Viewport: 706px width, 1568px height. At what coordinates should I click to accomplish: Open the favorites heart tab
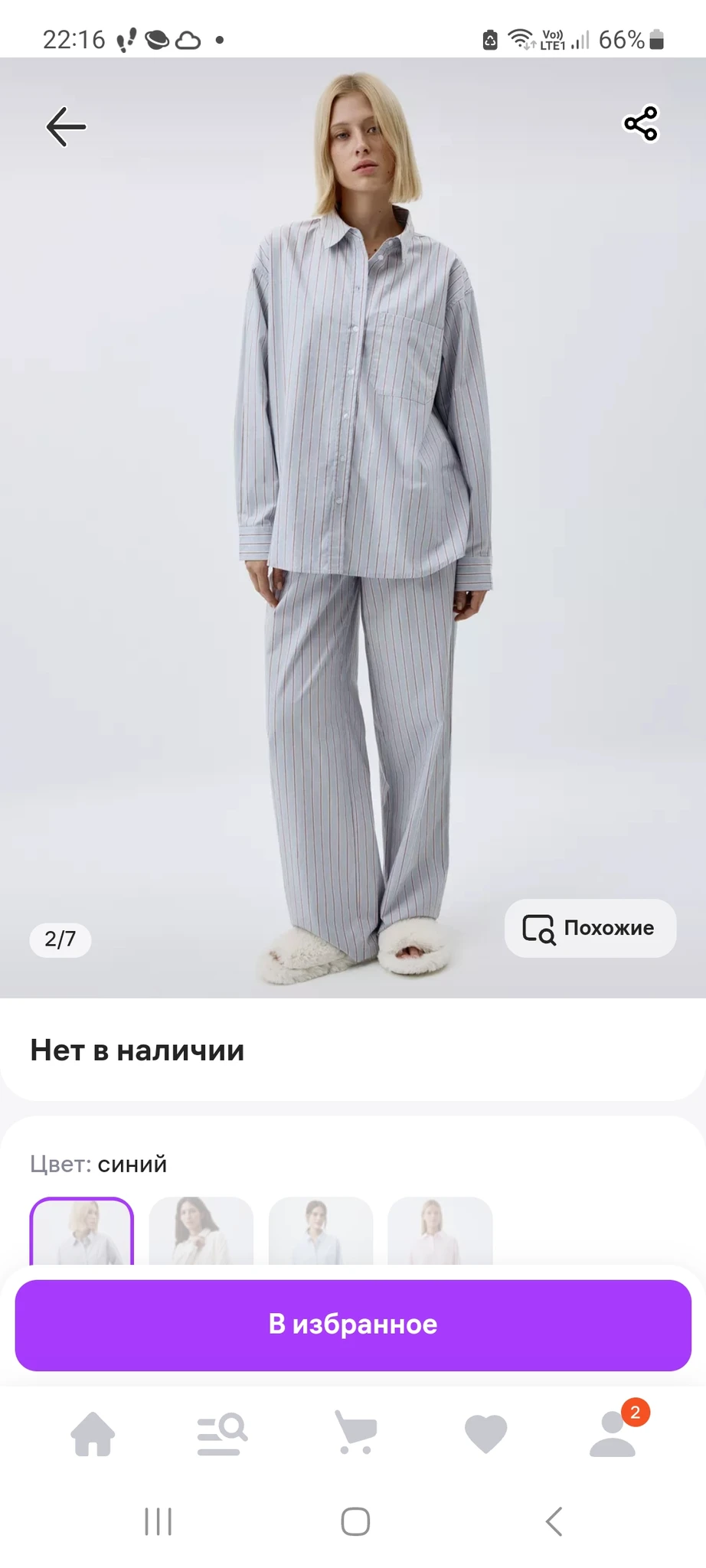tap(485, 1433)
